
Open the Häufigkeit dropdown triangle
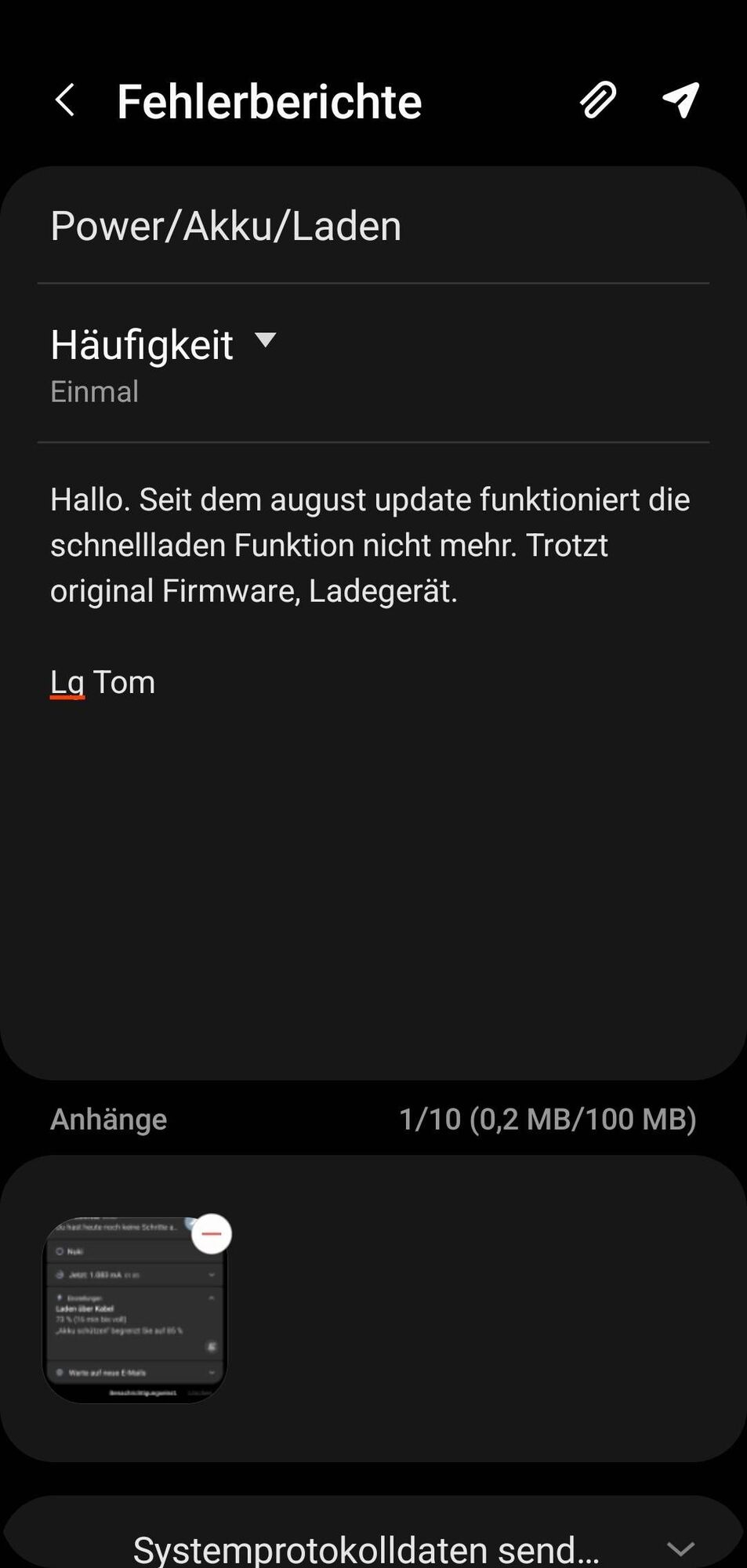coord(267,342)
